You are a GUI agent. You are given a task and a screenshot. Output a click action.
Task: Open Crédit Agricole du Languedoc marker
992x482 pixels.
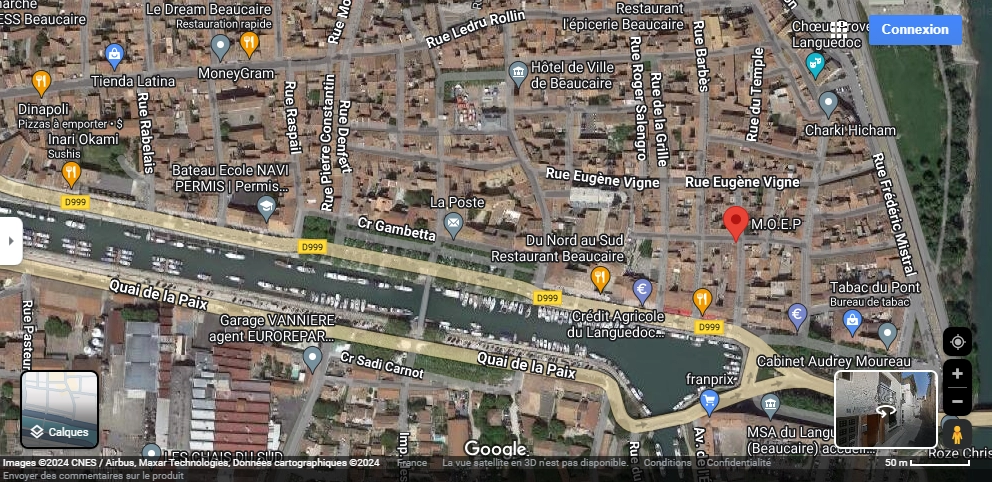point(643,291)
